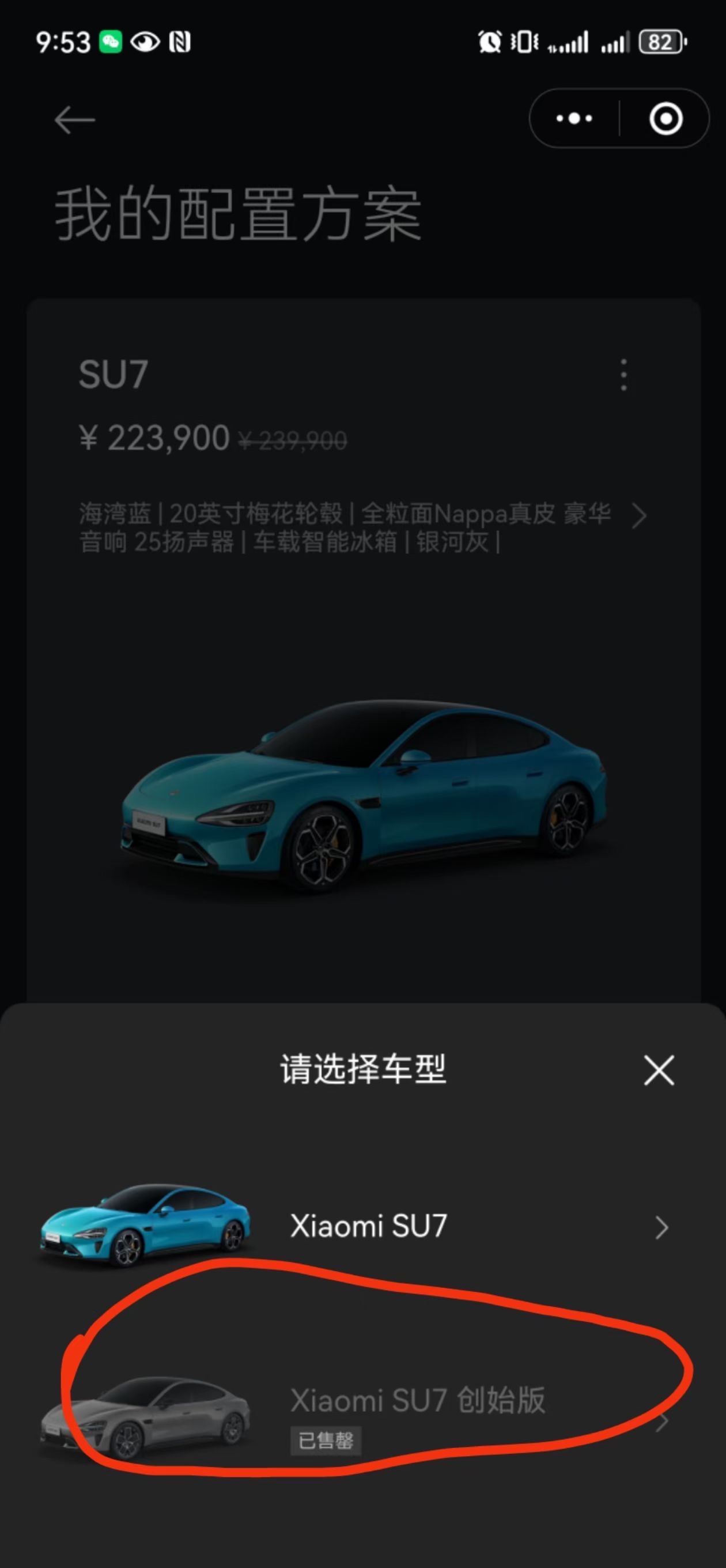
Task: Close the mini program via circle icon
Action: click(665, 118)
